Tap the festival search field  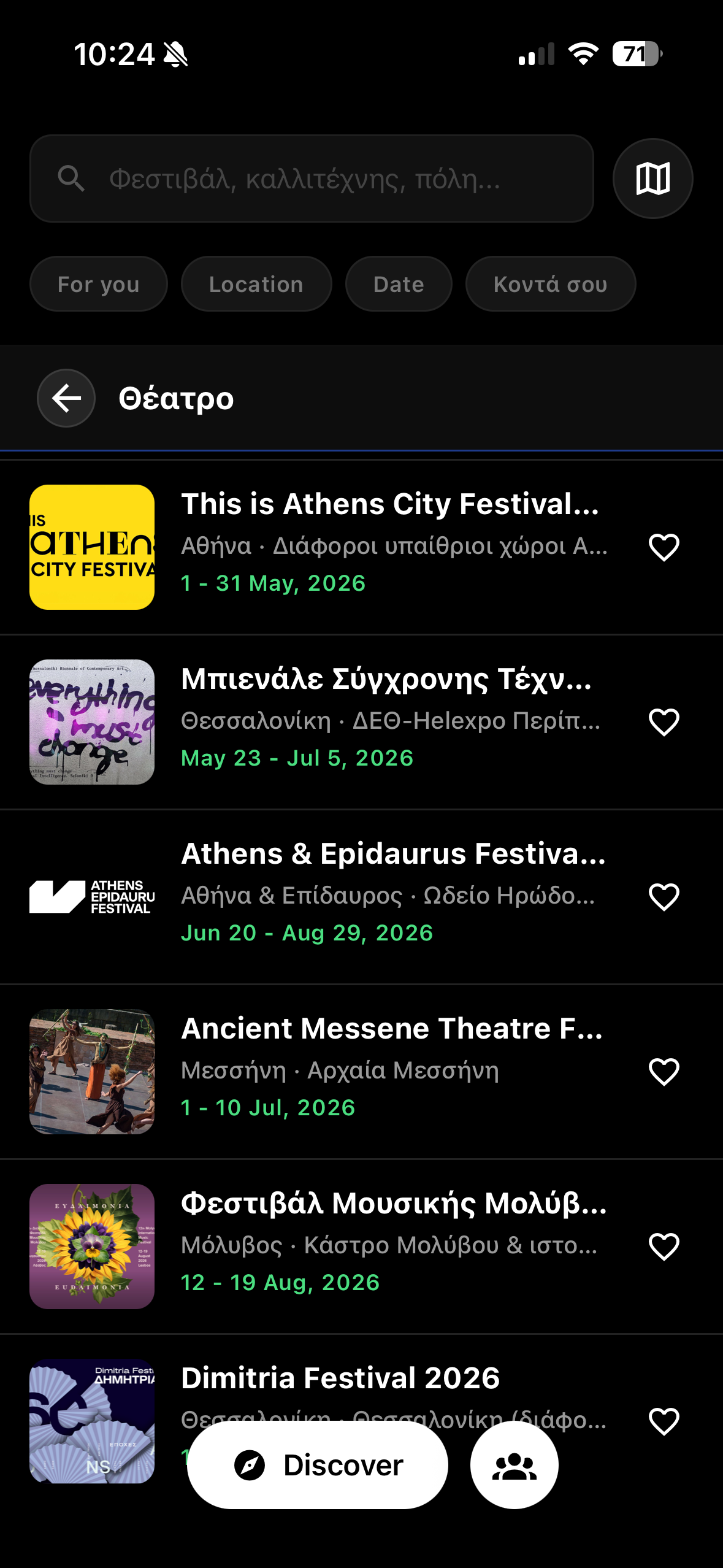(x=312, y=179)
